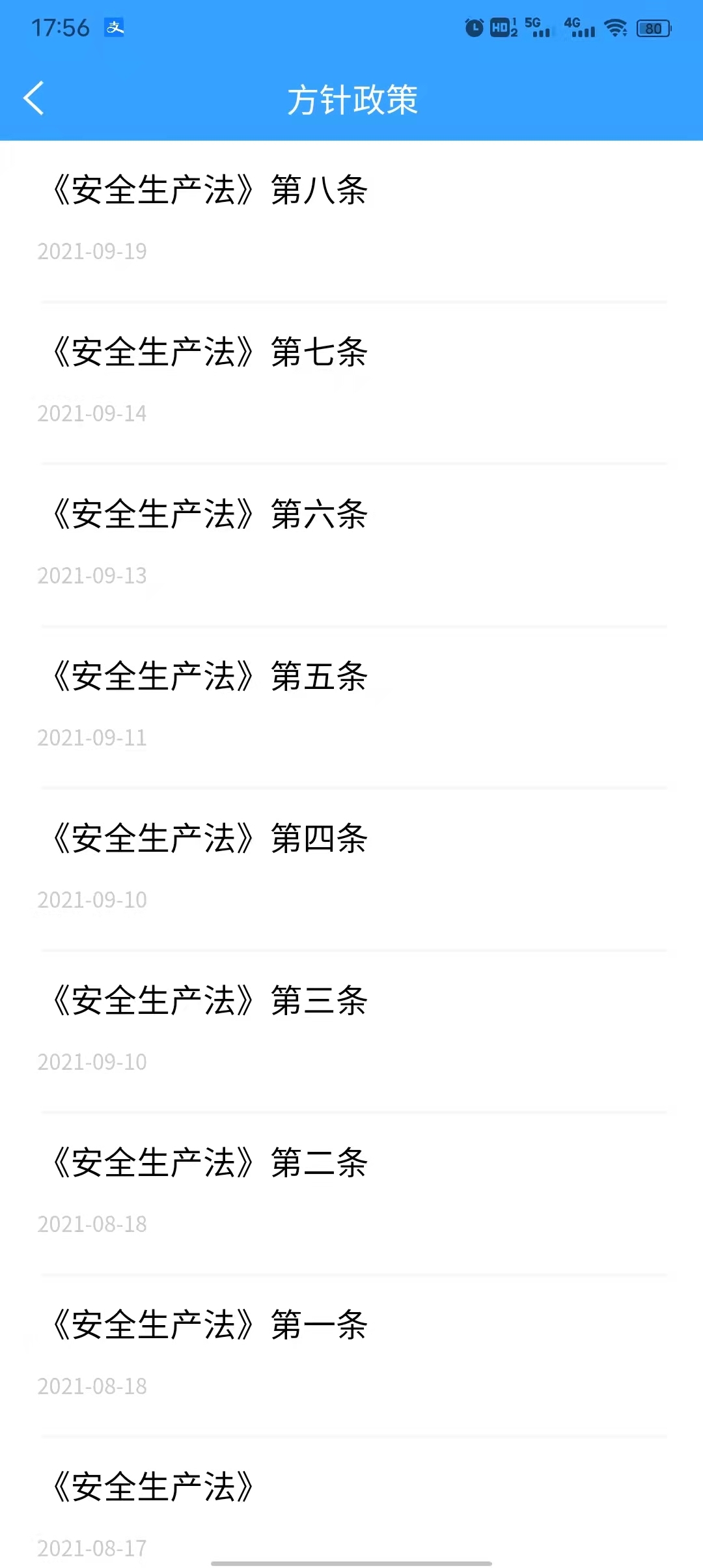This screenshot has width=703, height=1568.
Task: Open 《安全生产法》第六条 article
Action: pyautogui.click(x=208, y=514)
